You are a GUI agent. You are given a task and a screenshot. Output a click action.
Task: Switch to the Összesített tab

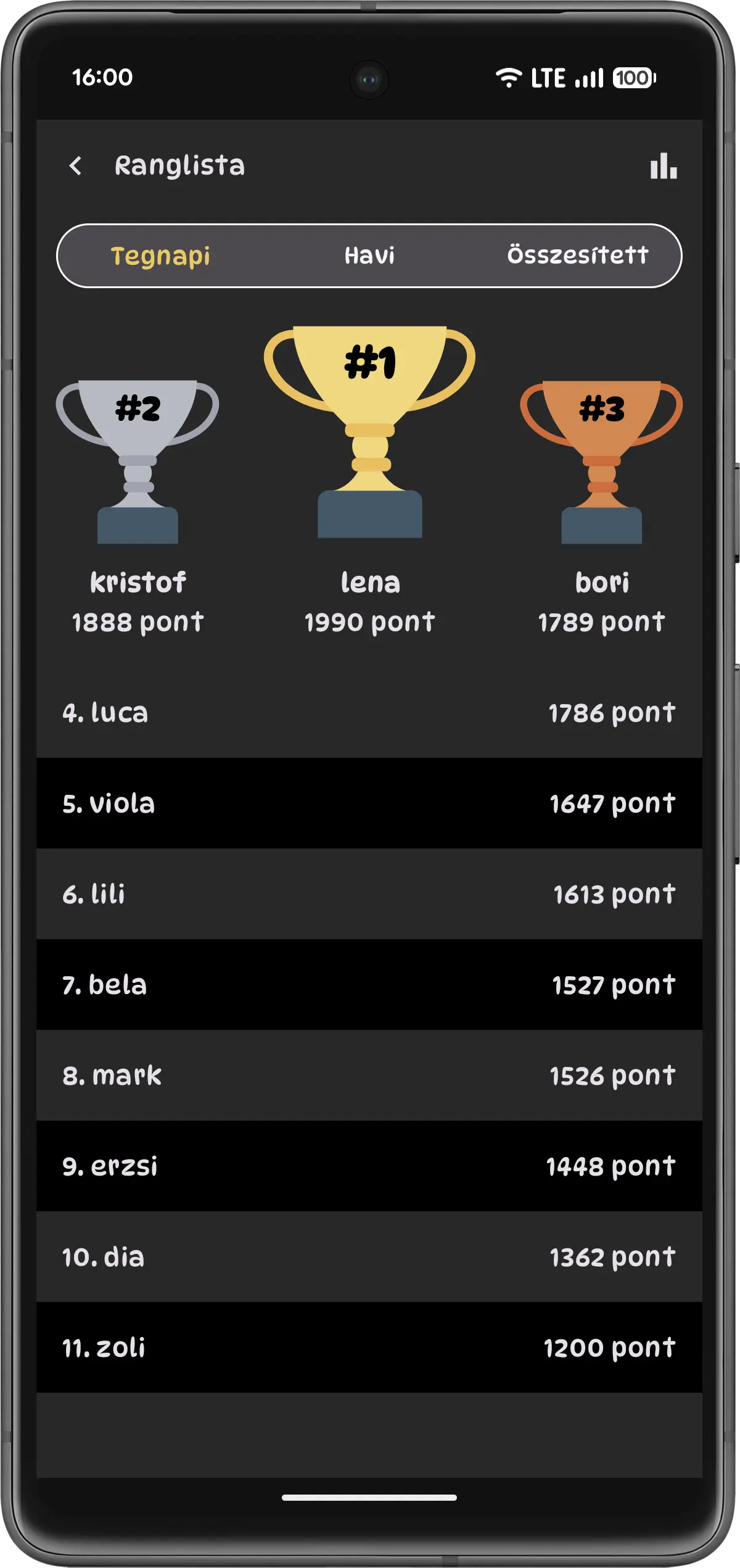[x=577, y=255]
